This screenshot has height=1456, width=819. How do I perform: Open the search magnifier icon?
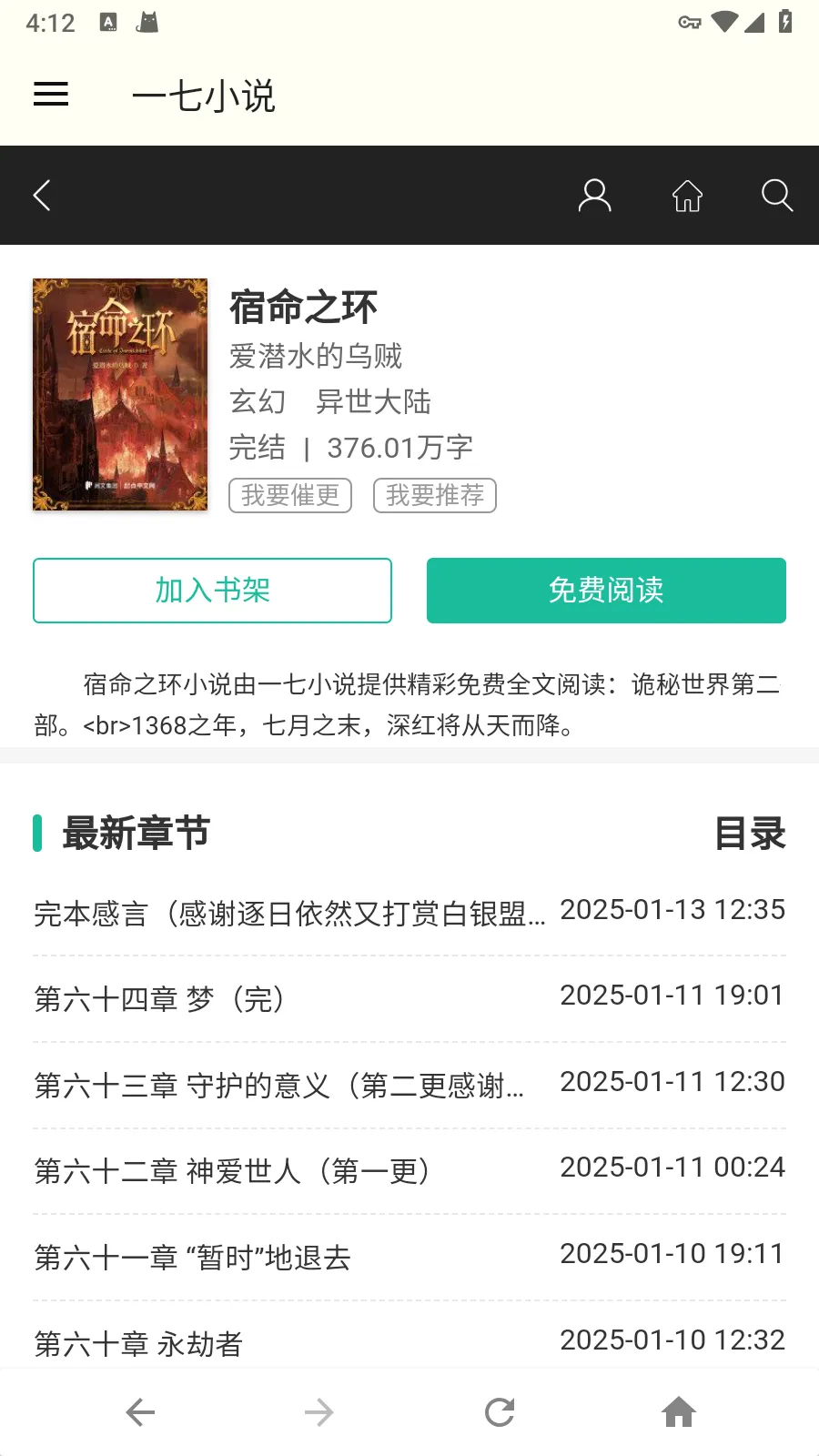point(776,196)
